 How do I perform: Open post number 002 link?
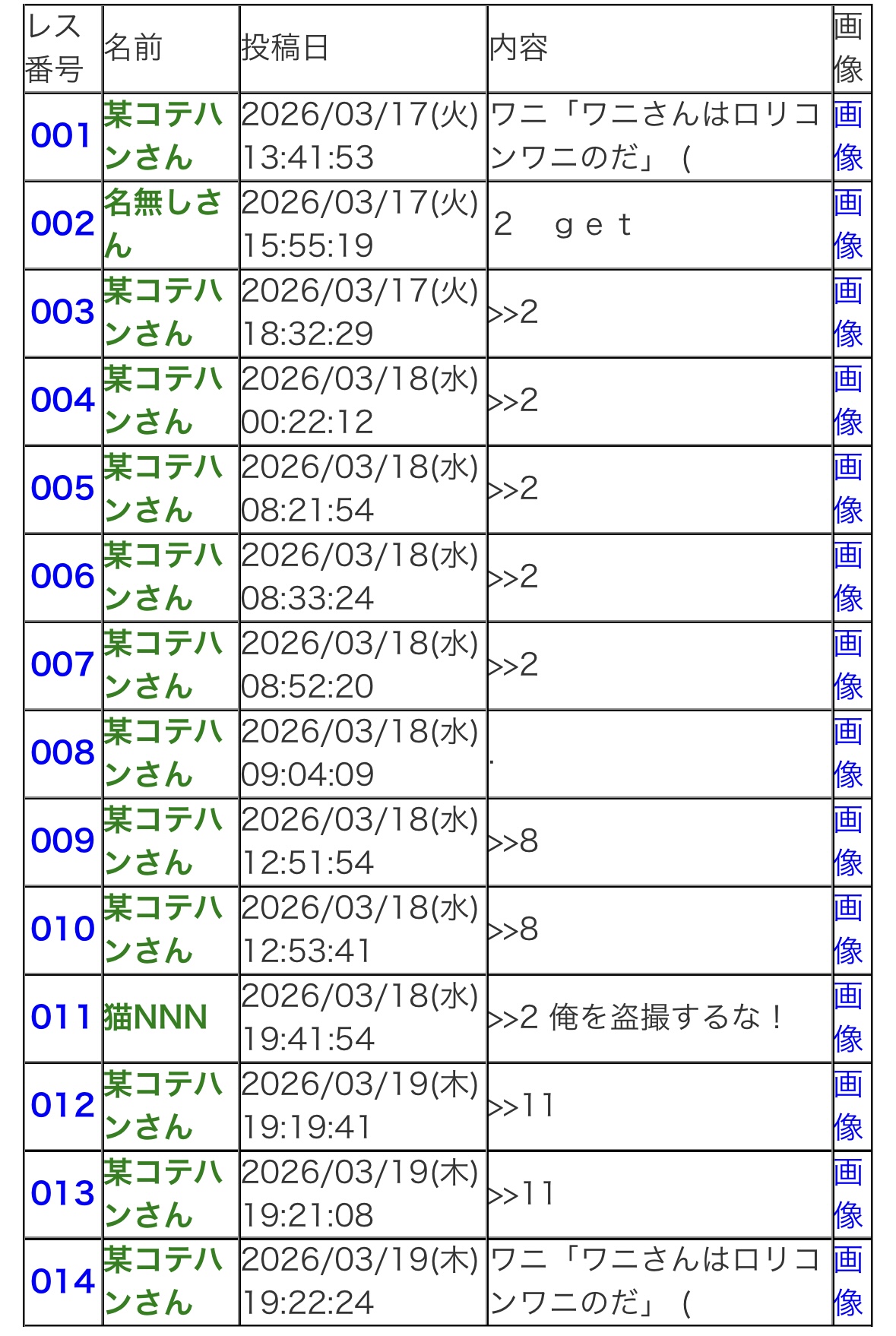coord(62,225)
